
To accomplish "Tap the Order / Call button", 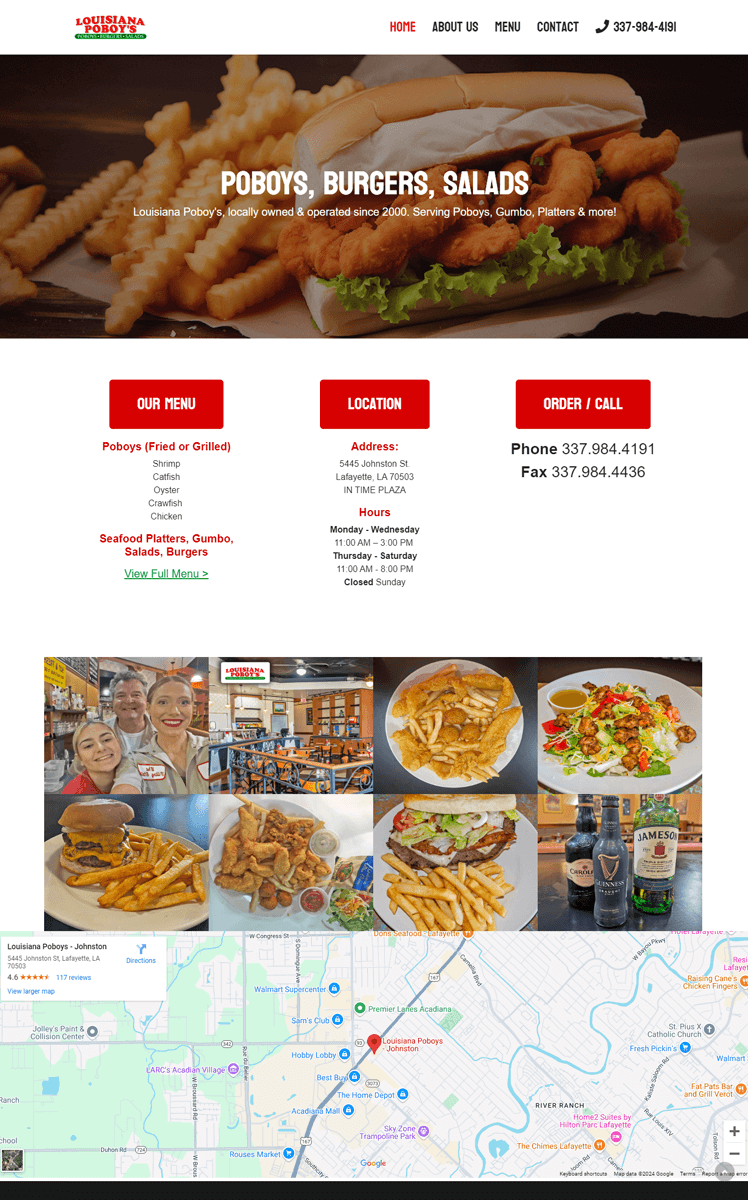I will coord(583,404).
